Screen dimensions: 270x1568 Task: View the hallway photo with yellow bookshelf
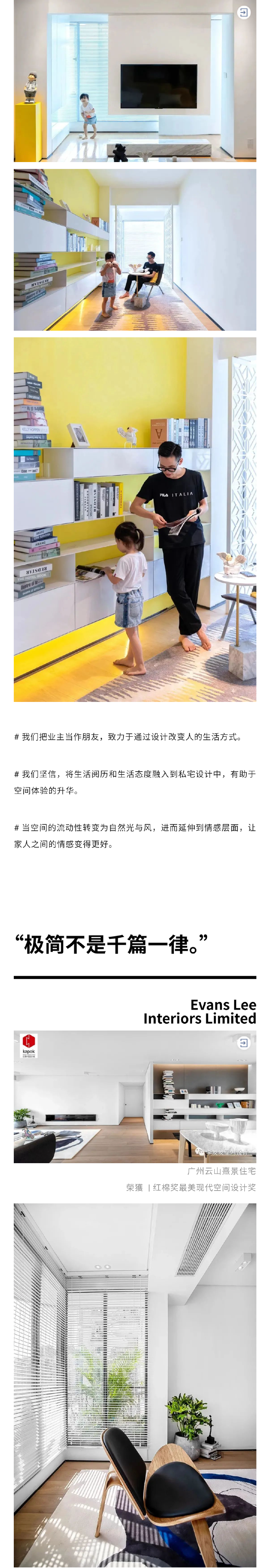tap(135, 250)
